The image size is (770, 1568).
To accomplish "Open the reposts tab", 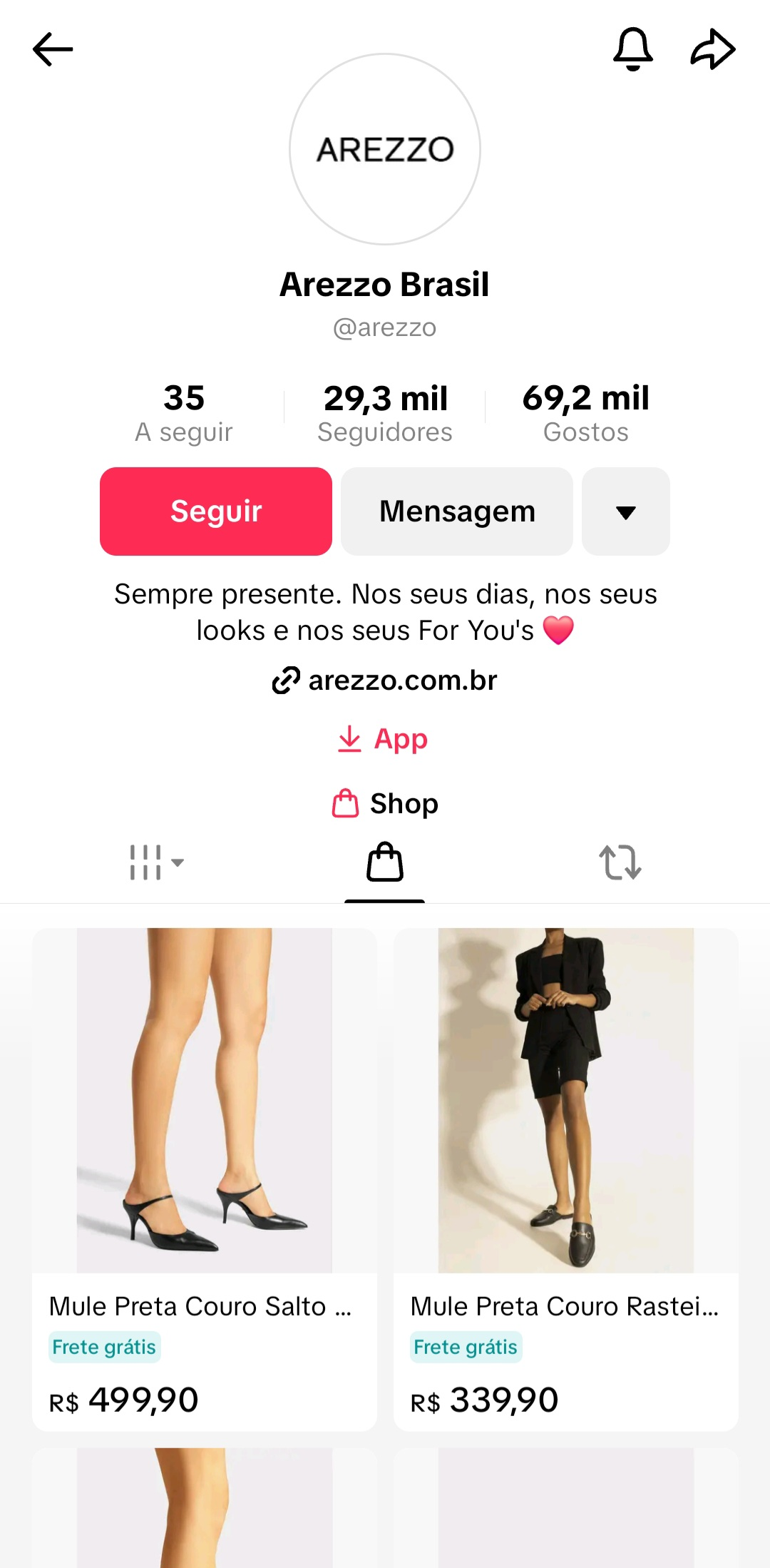I will point(620,863).
